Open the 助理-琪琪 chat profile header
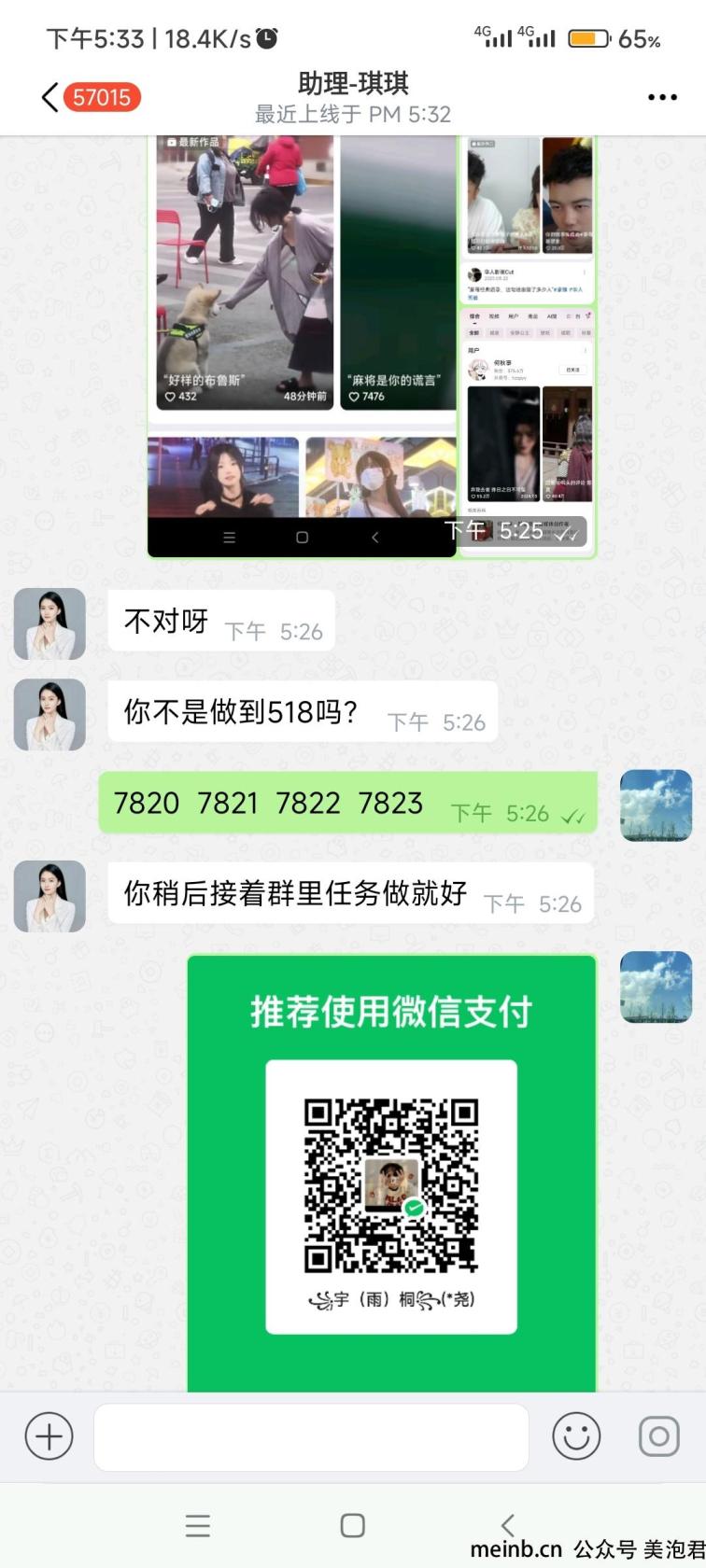The image size is (706, 1568). [x=353, y=97]
